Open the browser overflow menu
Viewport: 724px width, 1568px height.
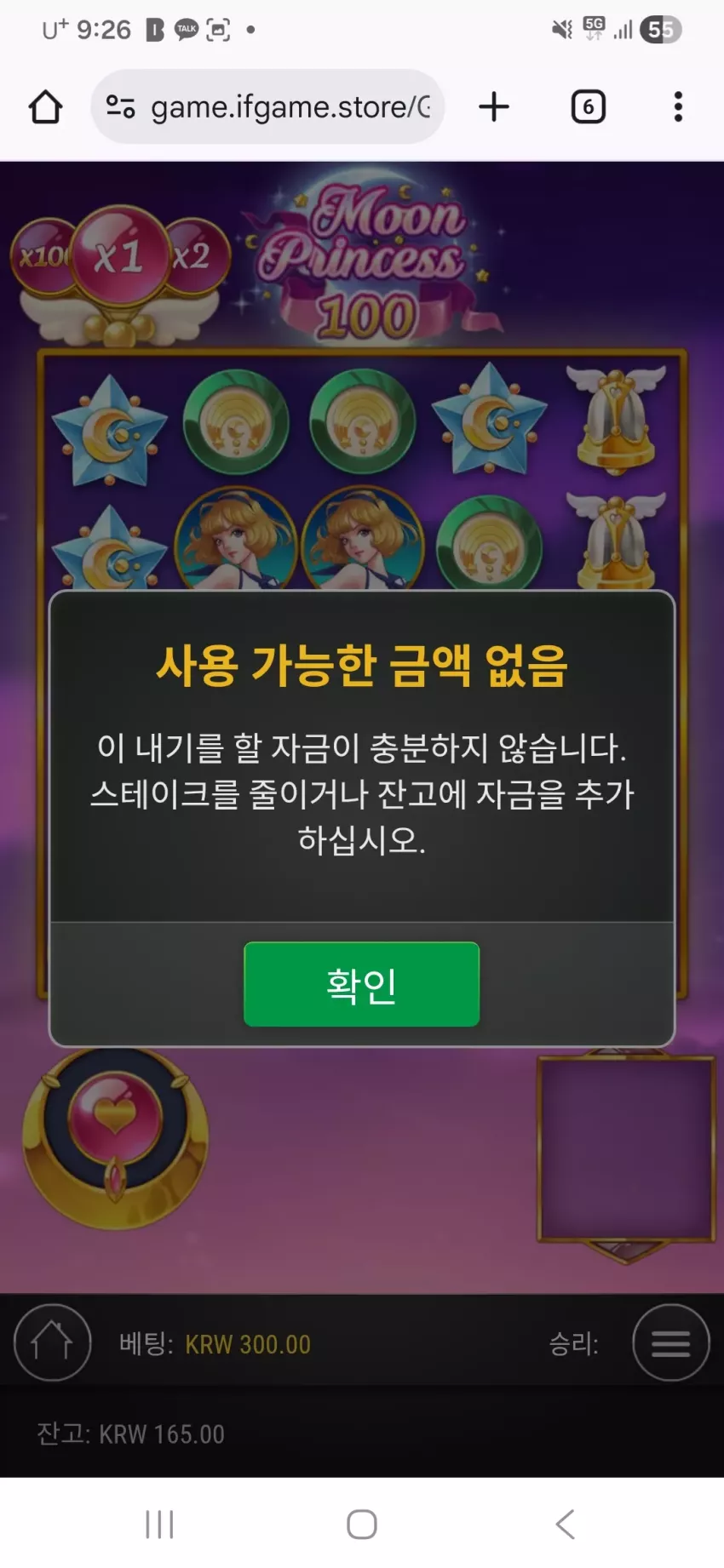click(x=678, y=107)
